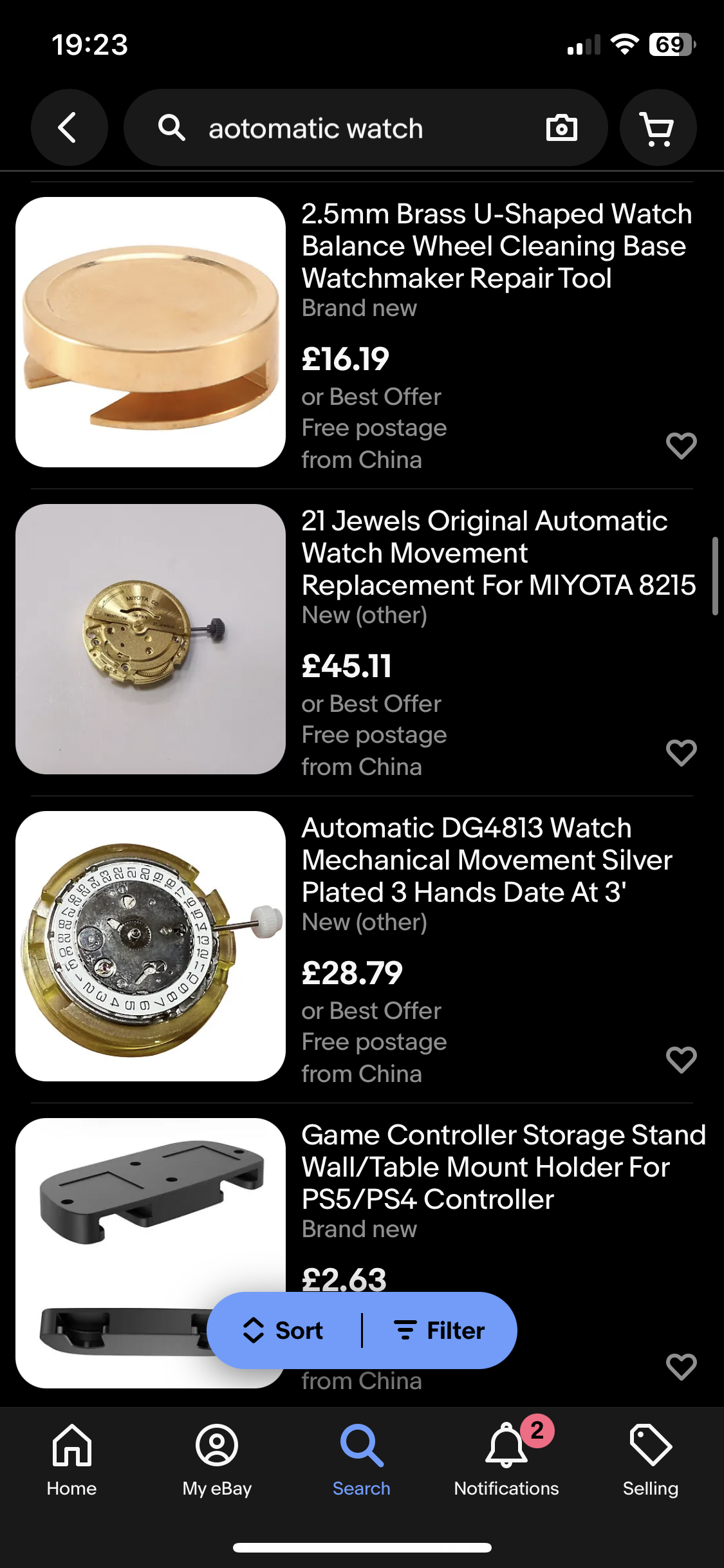Open the shopping cart

tap(658, 128)
